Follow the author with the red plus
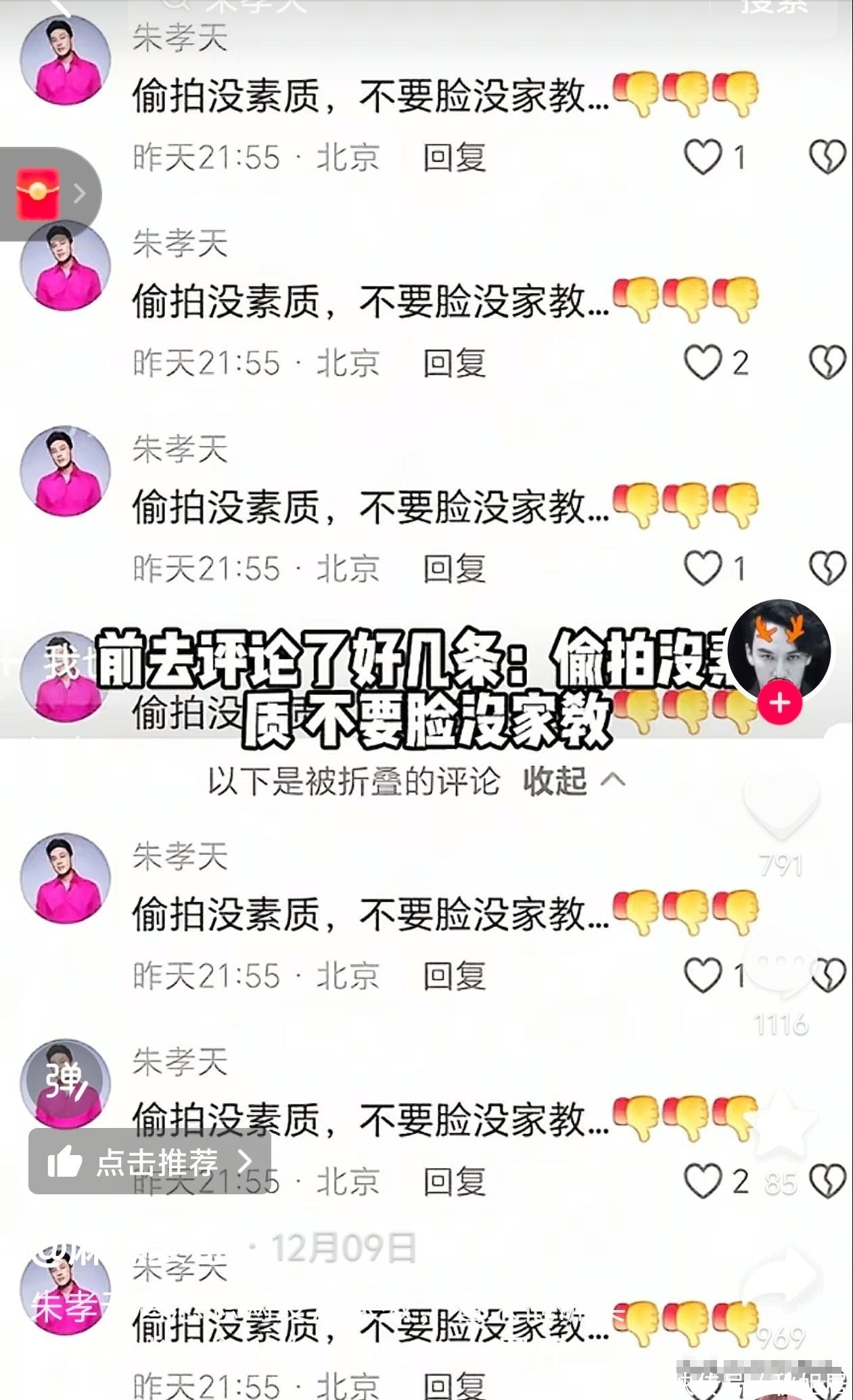 tap(779, 703)
